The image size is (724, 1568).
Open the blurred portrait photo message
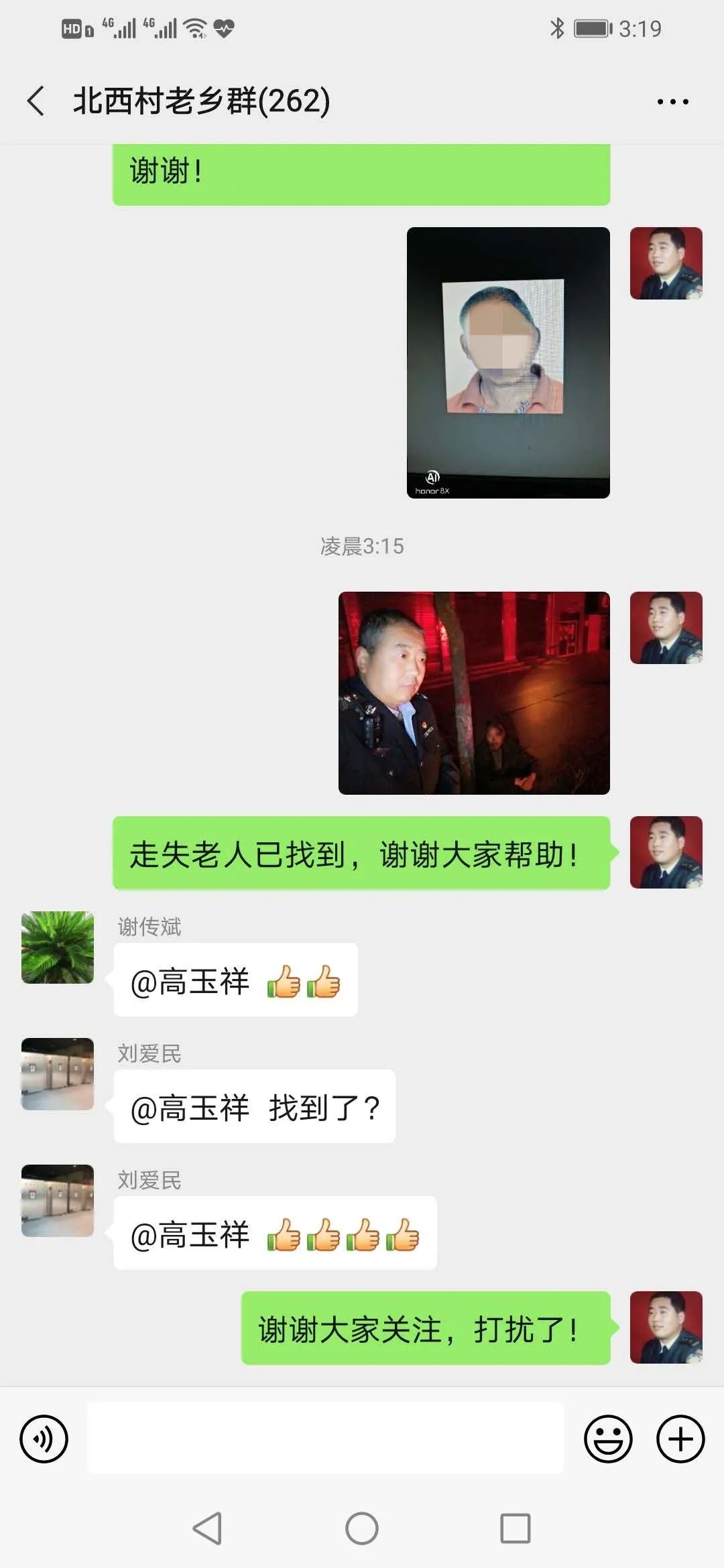click(508, 363)
